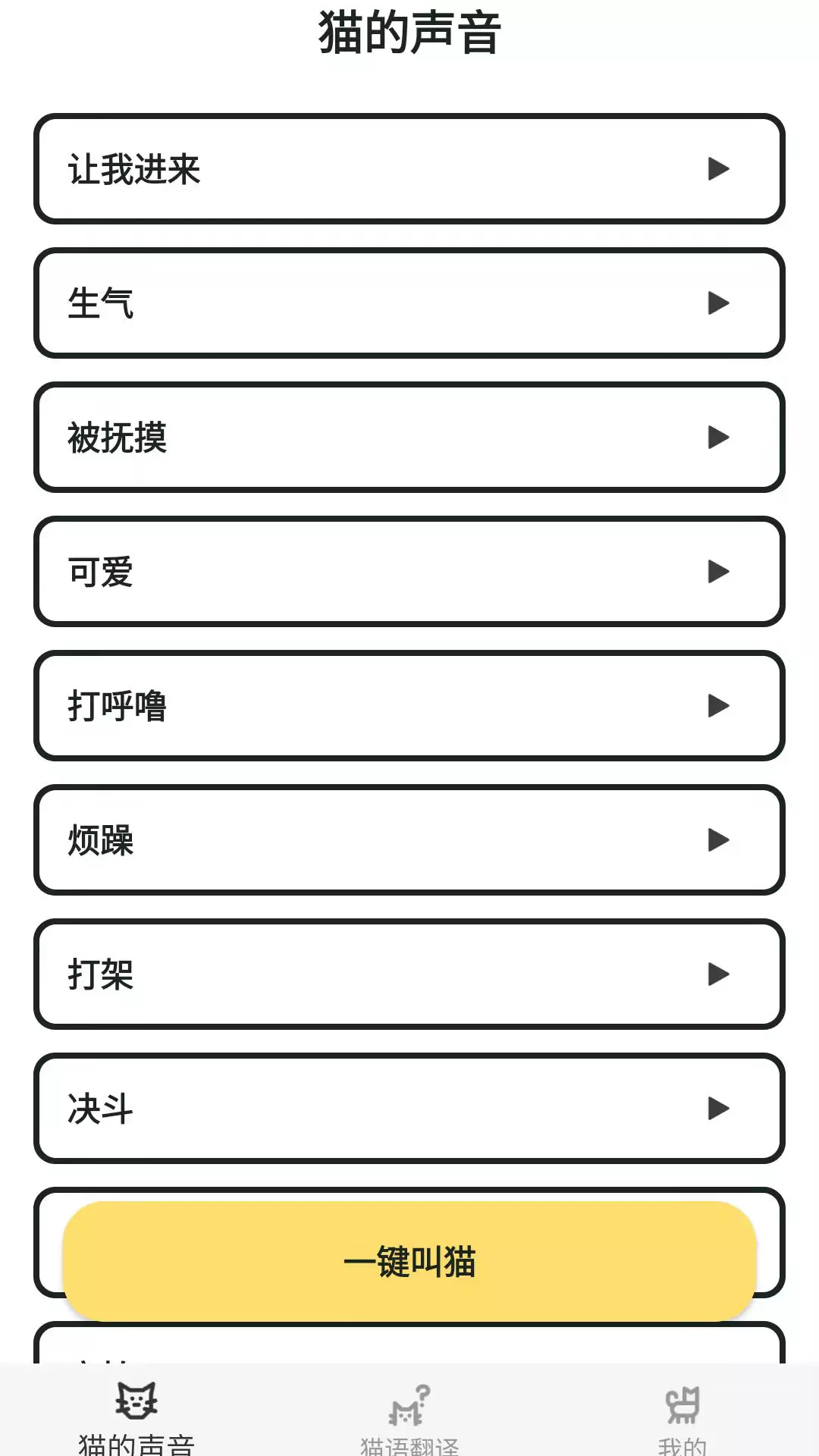Screen dimensions: 819x1456
Task: Play the 打呼噜 cat sound
Action: tap(409, 705)
